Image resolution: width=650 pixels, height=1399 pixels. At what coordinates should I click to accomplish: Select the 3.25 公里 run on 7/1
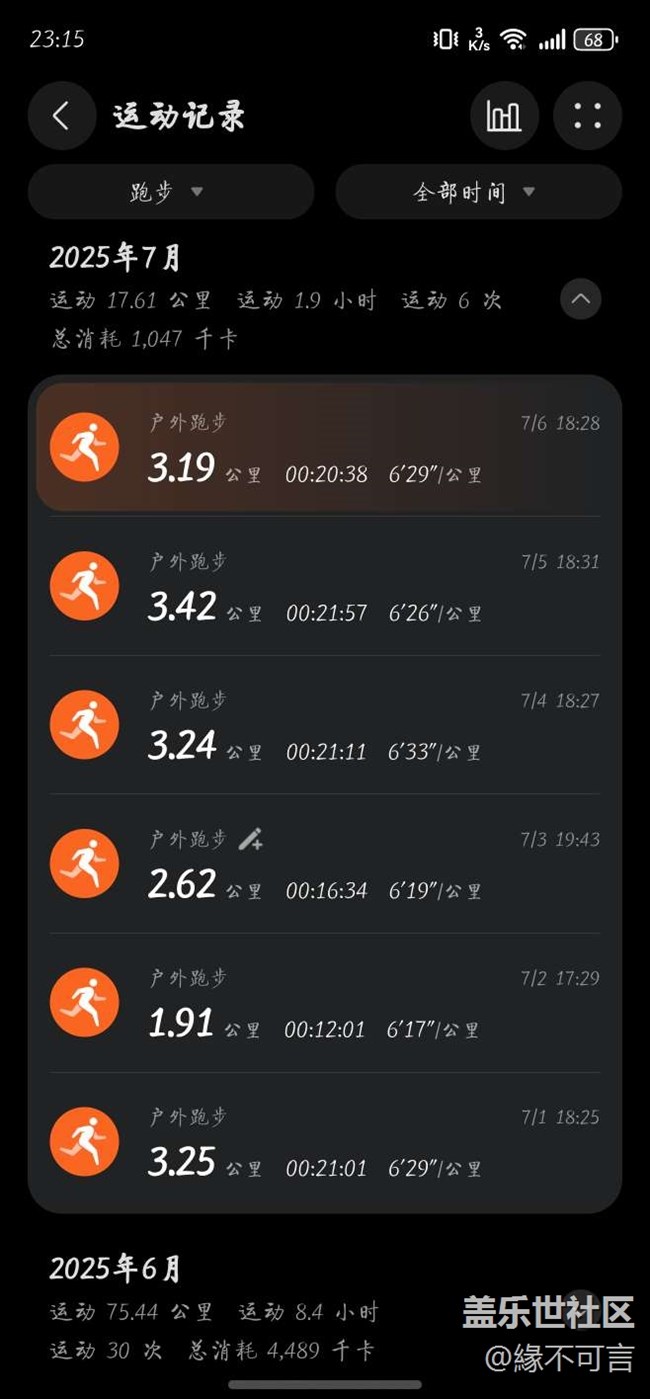(x=325, y=1143)
